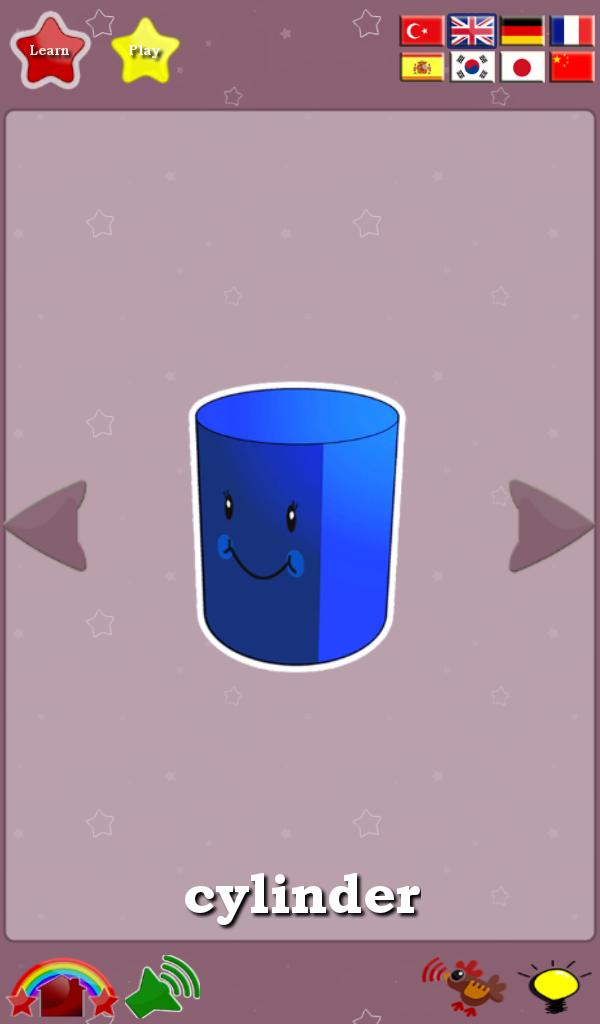Change language using the Japanese flag

click(x=522, y=67)
